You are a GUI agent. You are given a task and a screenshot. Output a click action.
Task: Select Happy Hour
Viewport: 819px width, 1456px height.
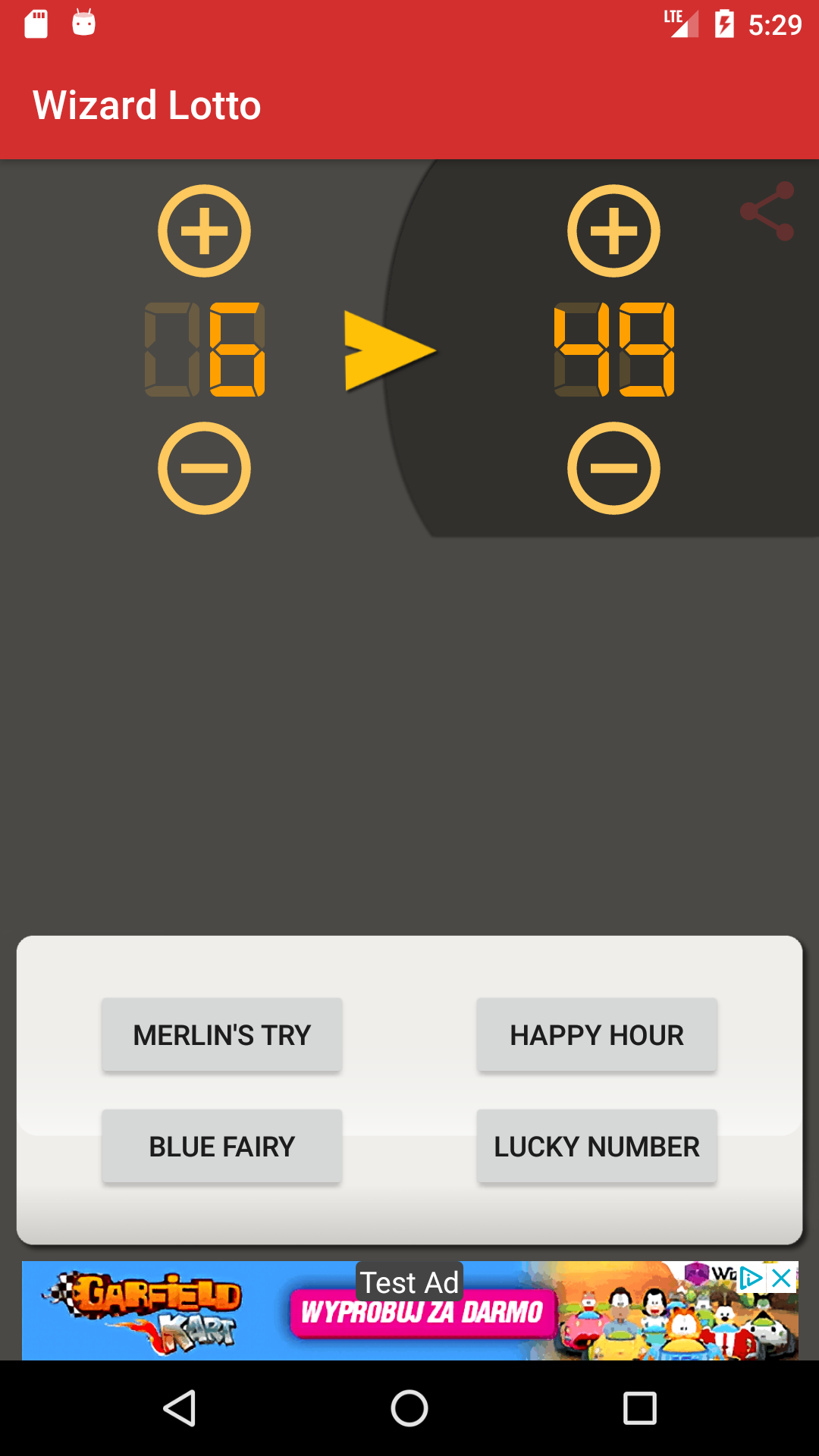[597, 1034]
